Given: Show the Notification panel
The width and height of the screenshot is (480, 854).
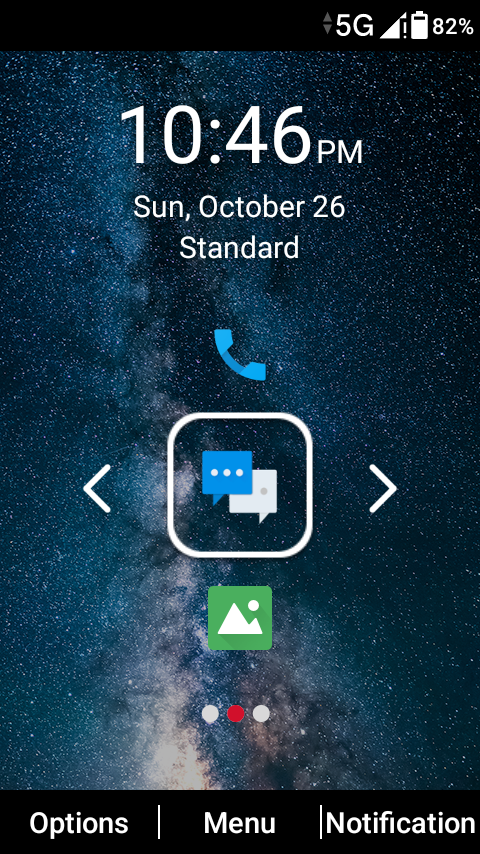Looking at the screenshot, I should [401, 823].
